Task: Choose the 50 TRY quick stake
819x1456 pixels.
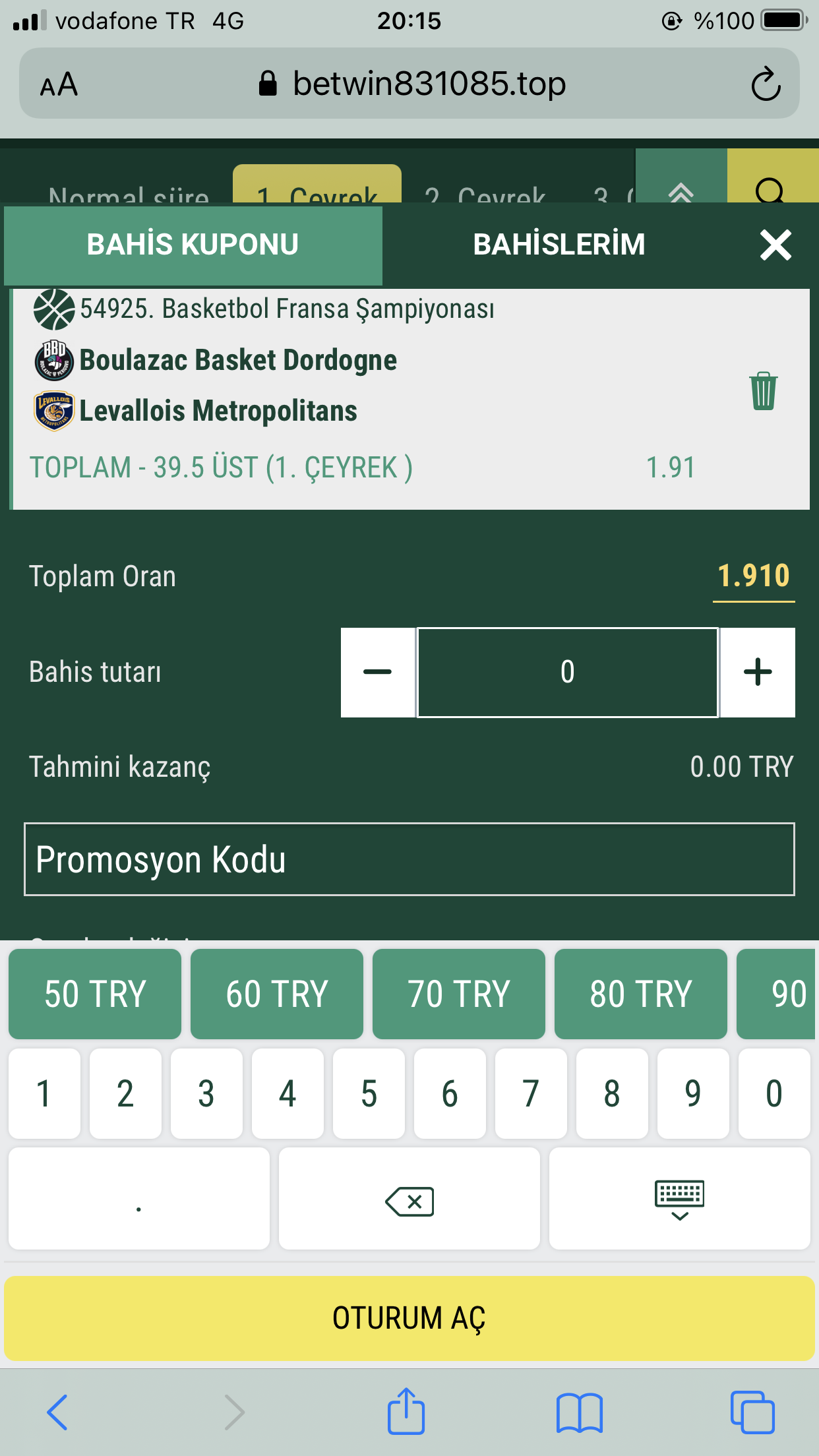Action: point(95,994)
